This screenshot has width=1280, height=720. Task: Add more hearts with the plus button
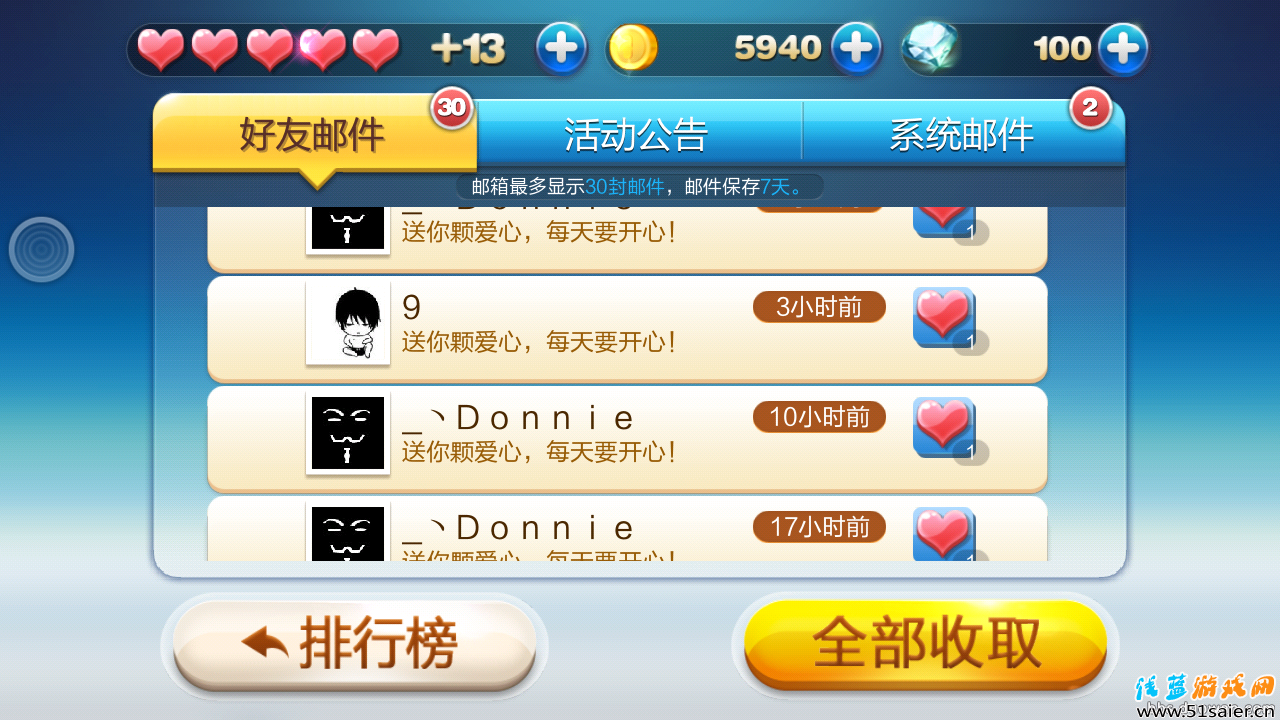coord(561,48)
